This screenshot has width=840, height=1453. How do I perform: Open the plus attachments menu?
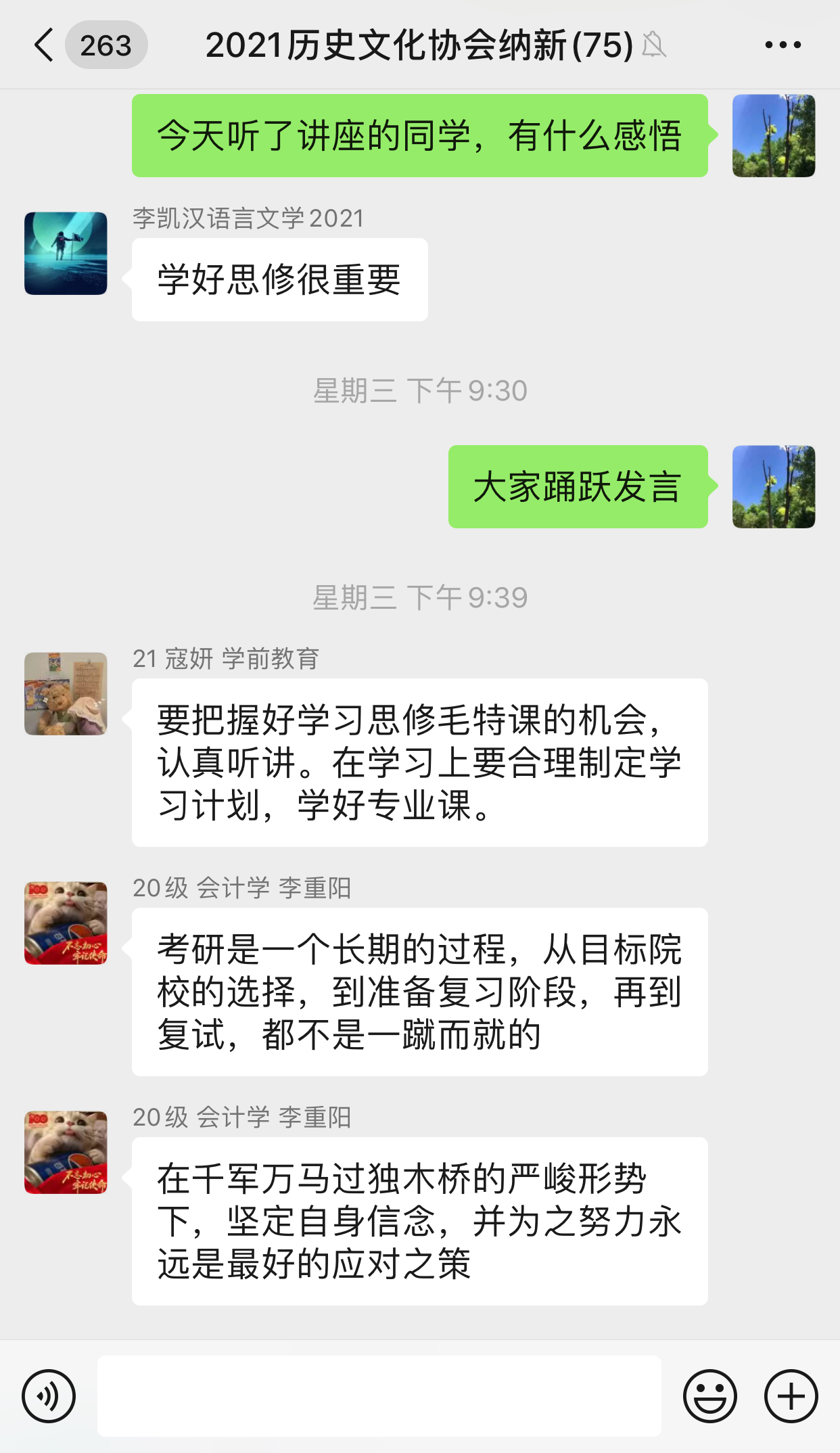click(x=791, y=1396)
